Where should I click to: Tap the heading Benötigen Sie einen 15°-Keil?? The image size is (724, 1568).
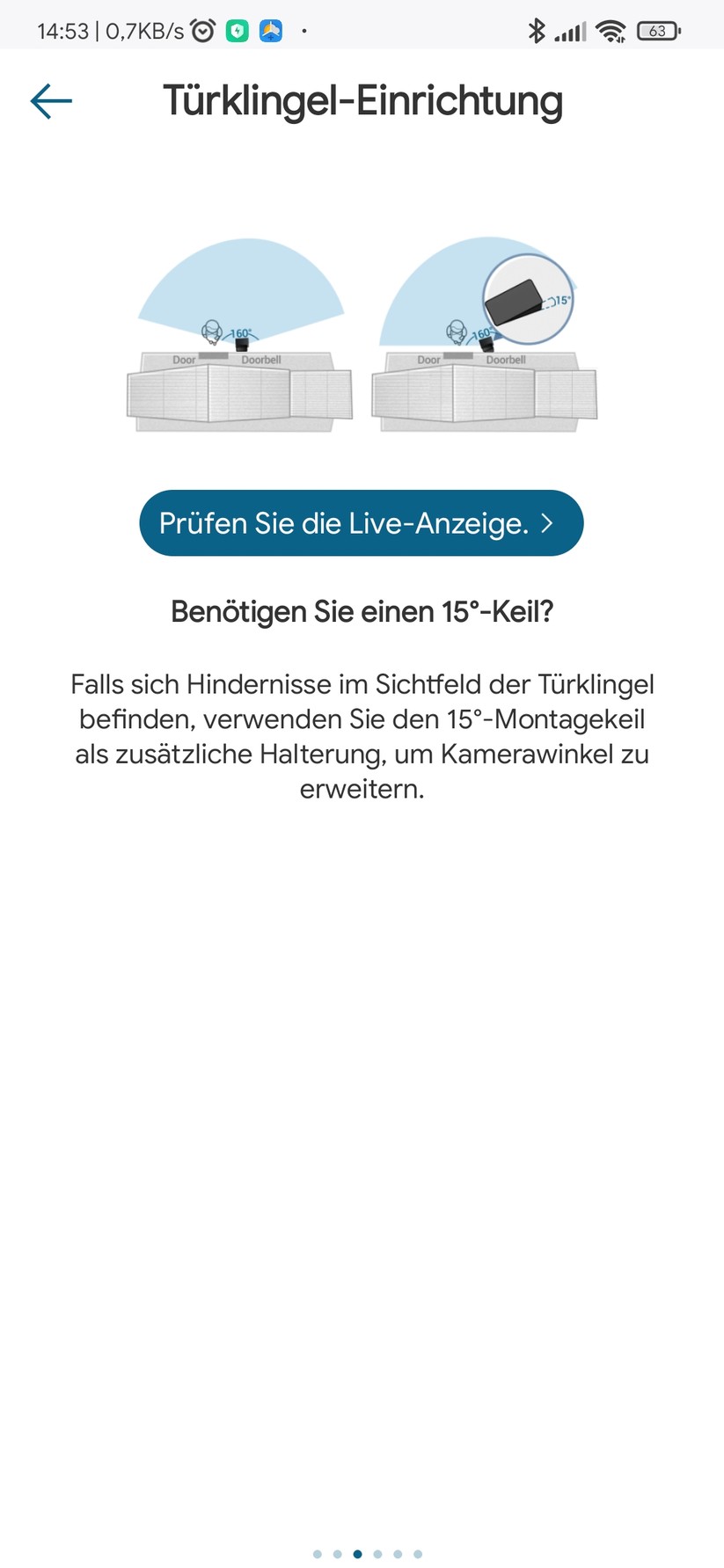pos(362,611)
